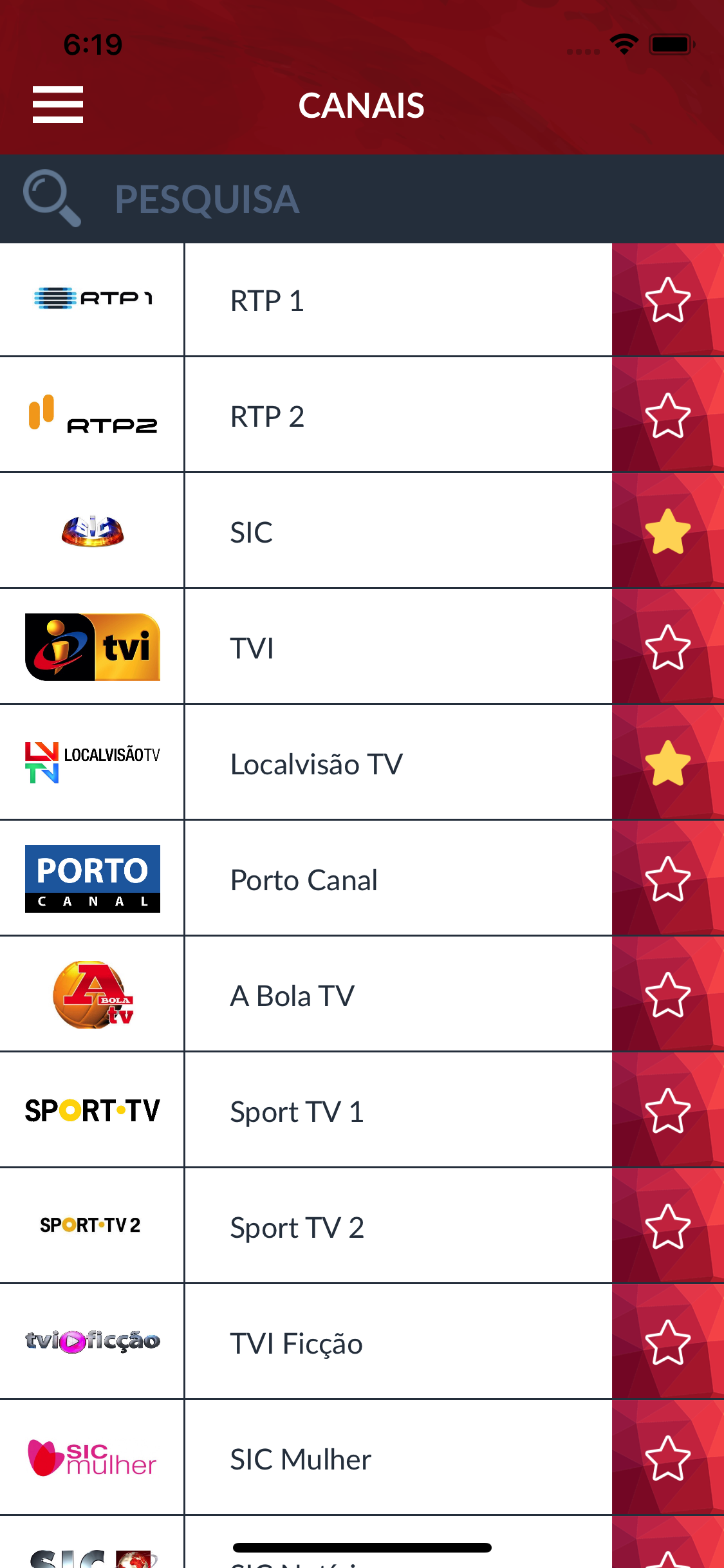Toggle the favorite star for Sport TV 2

click(x=667, y=1226)
